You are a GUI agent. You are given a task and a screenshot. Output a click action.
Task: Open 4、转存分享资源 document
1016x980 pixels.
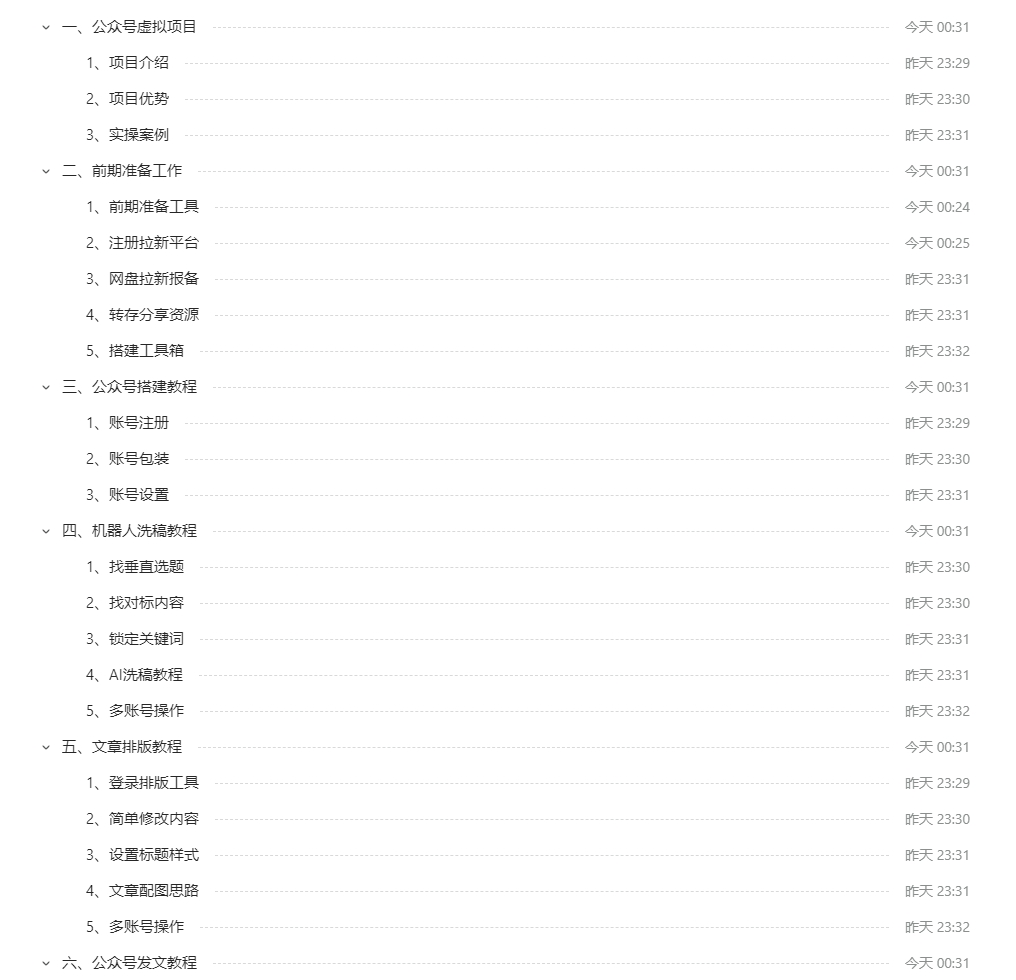[142, 315]
